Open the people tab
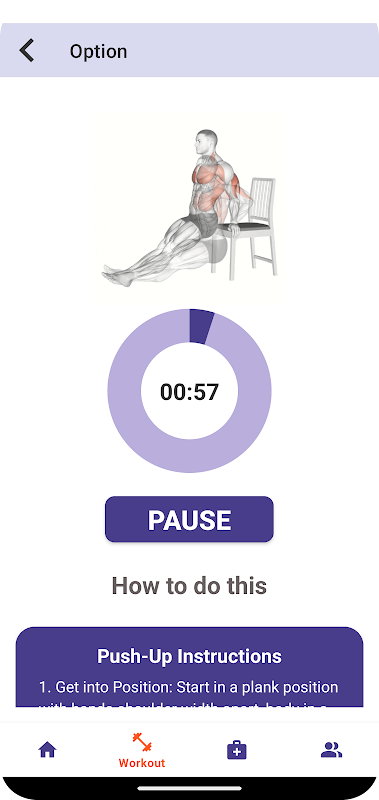Viewport: 379px width, 800px height. pyautogui.click(x=332, y=750)
